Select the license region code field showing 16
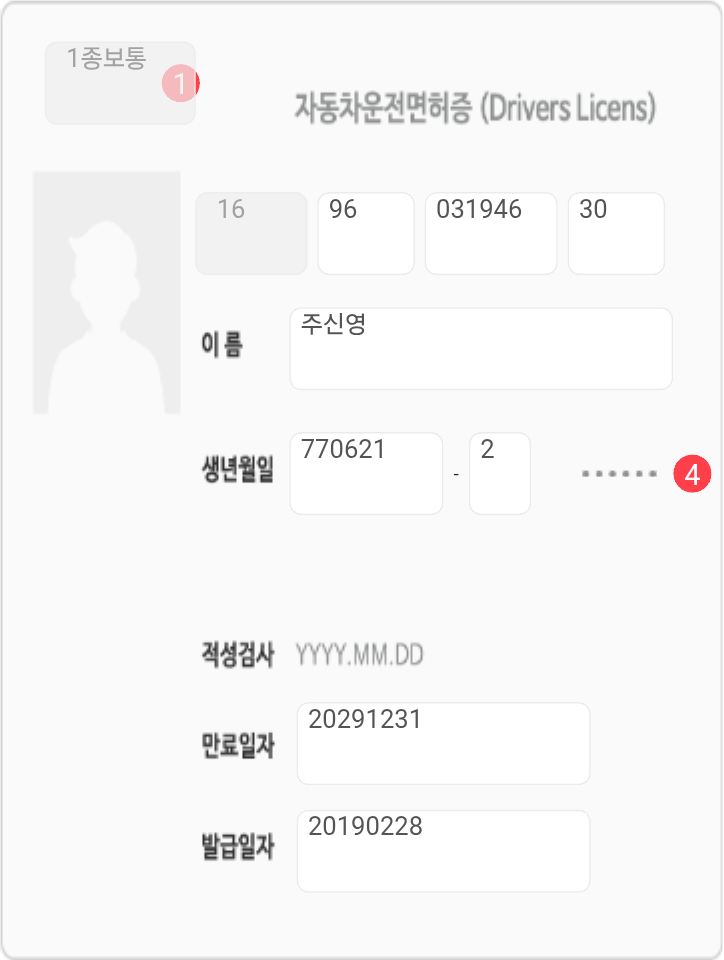 coord(251,233)
